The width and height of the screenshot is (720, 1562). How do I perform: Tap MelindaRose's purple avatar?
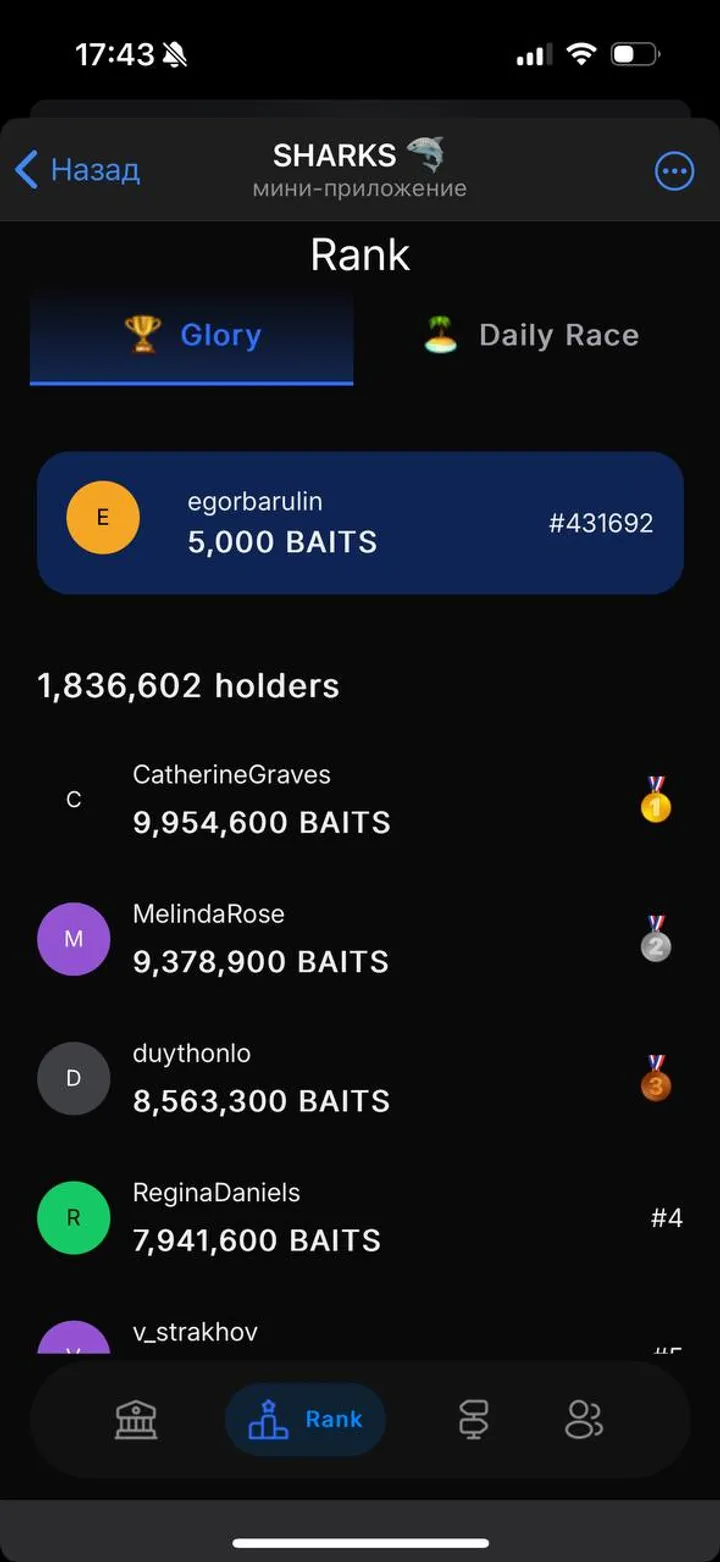click(73, 938)
